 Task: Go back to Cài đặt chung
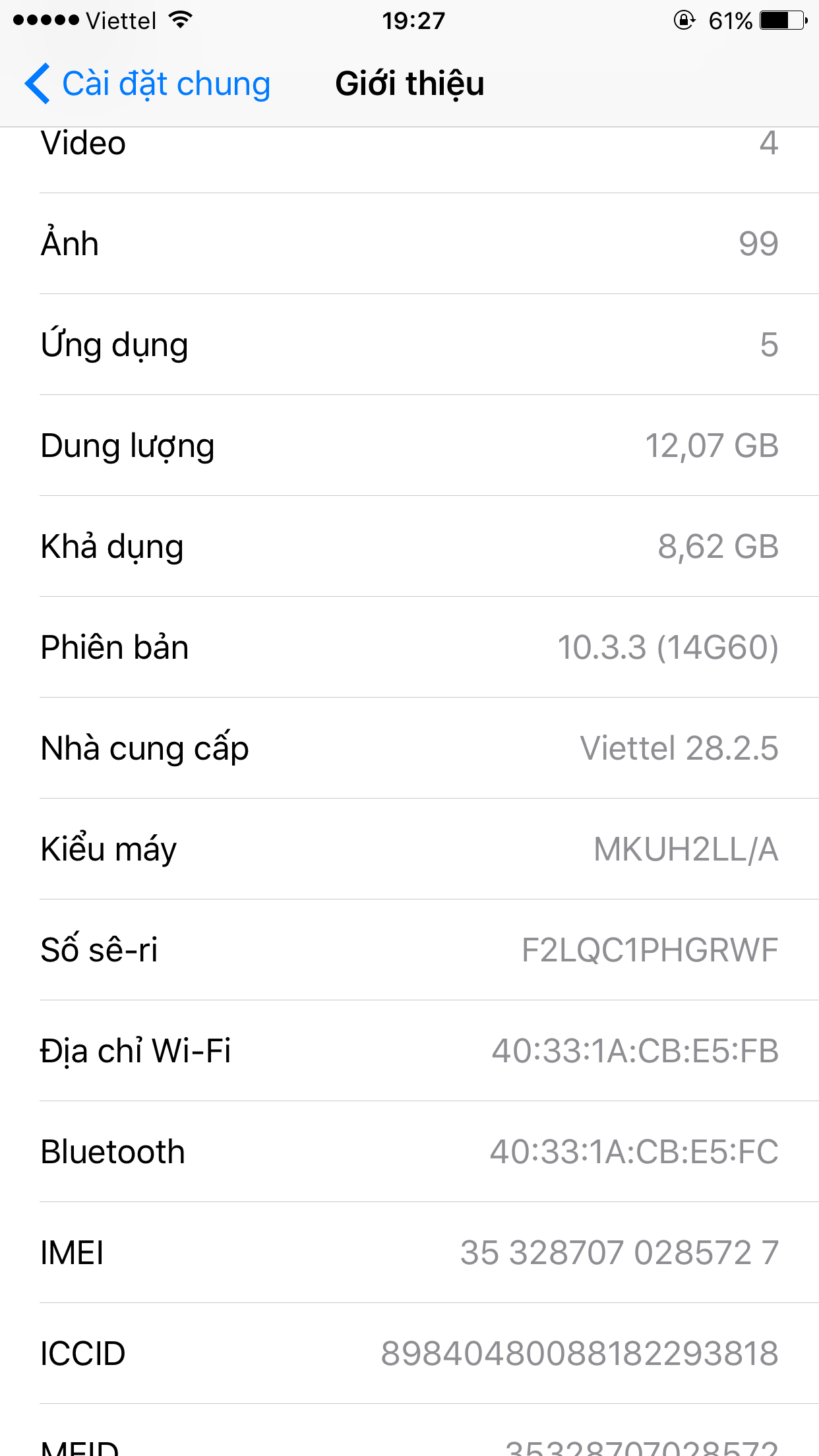click(x=148, y=84)
